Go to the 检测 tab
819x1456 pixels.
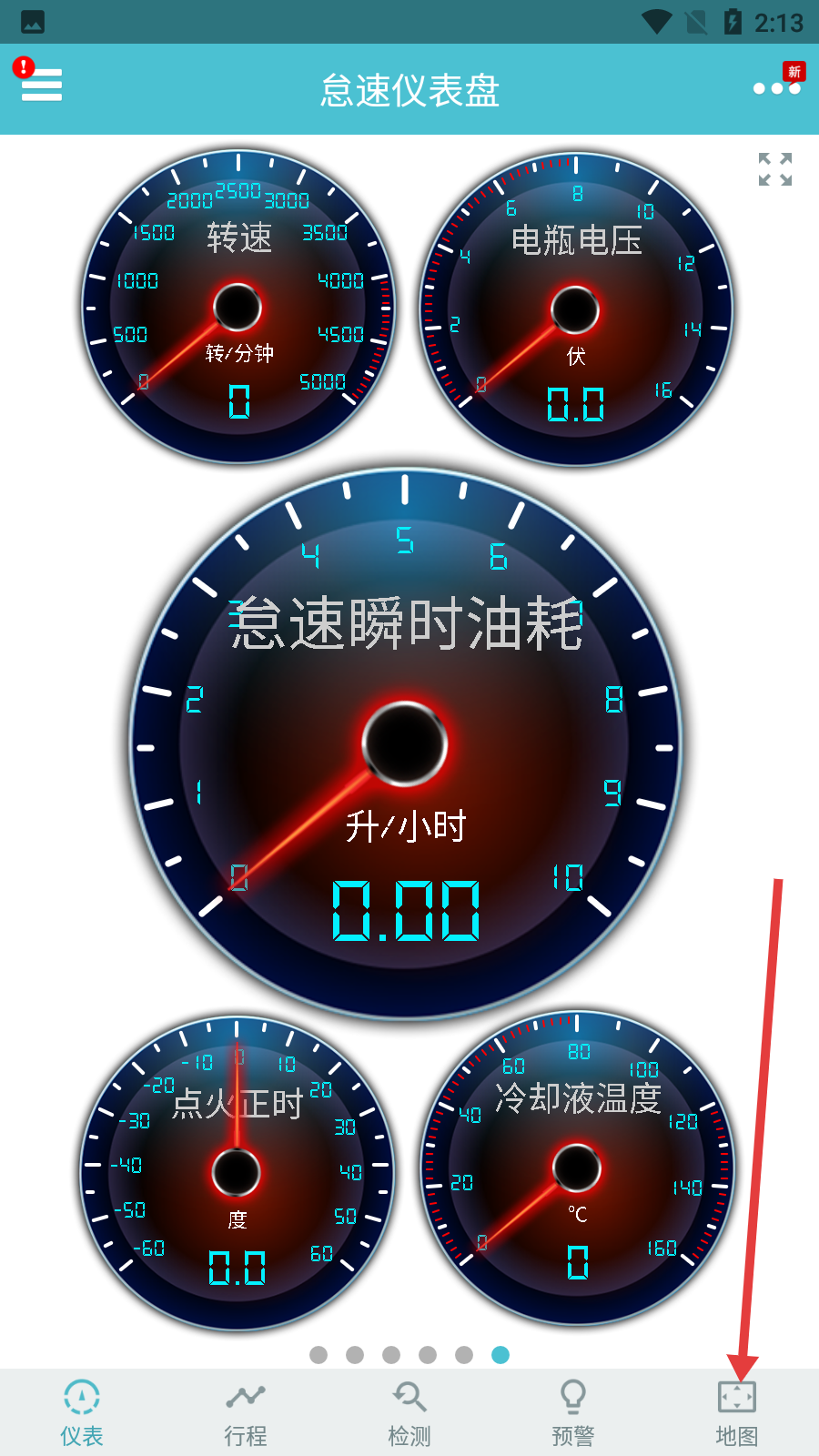[409, 1412]
